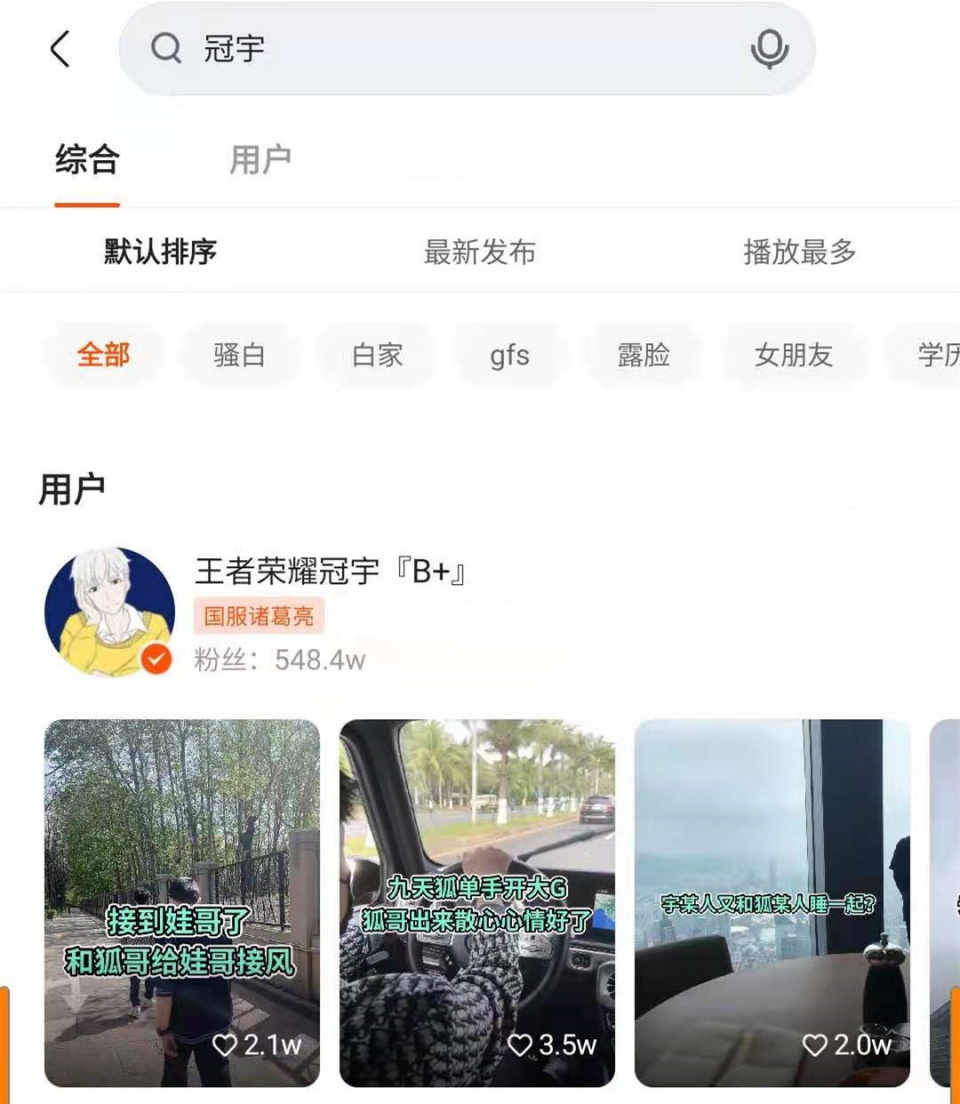Sort results by 默认排序

point(160,252)
